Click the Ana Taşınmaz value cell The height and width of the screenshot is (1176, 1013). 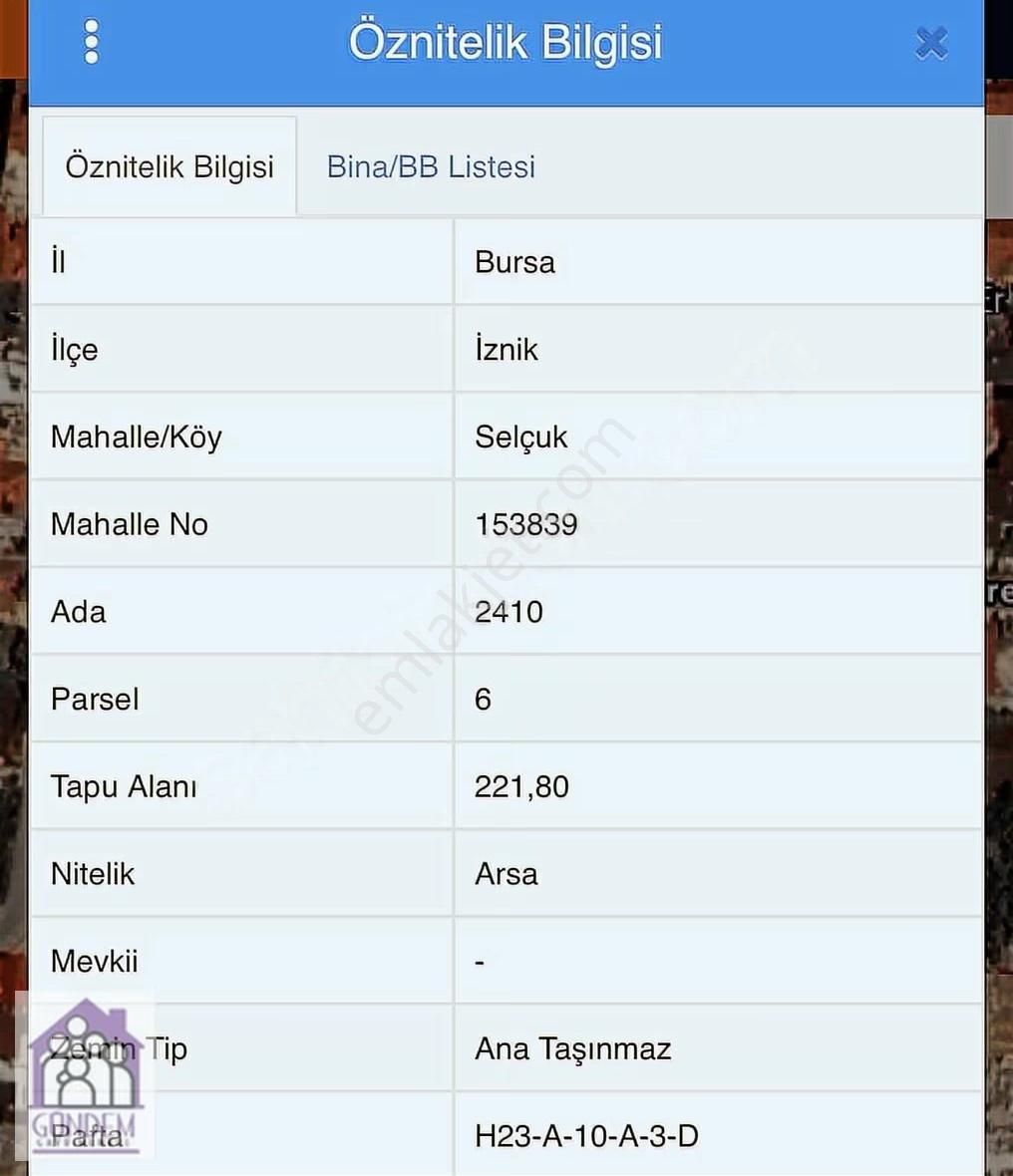point(573,1048)
